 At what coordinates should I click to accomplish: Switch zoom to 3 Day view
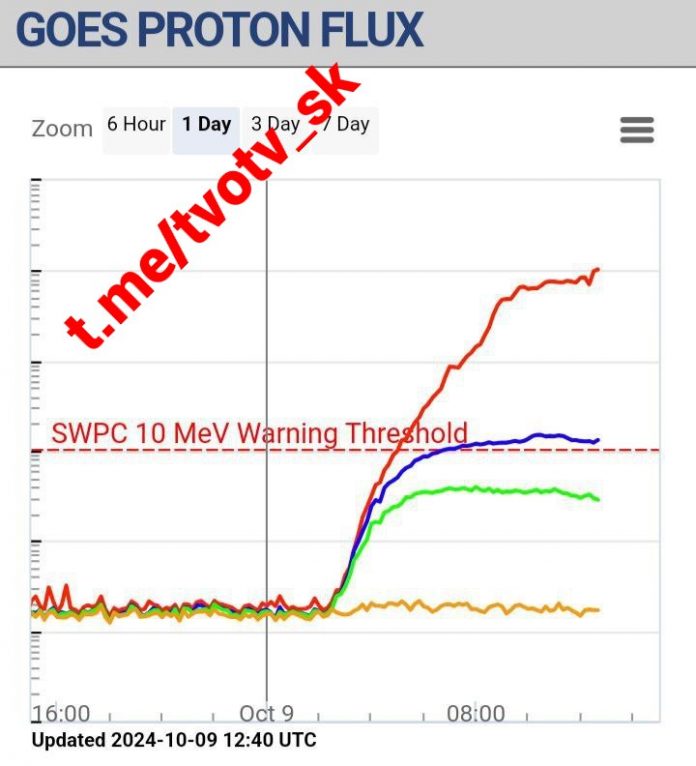(x=275, y=126)
